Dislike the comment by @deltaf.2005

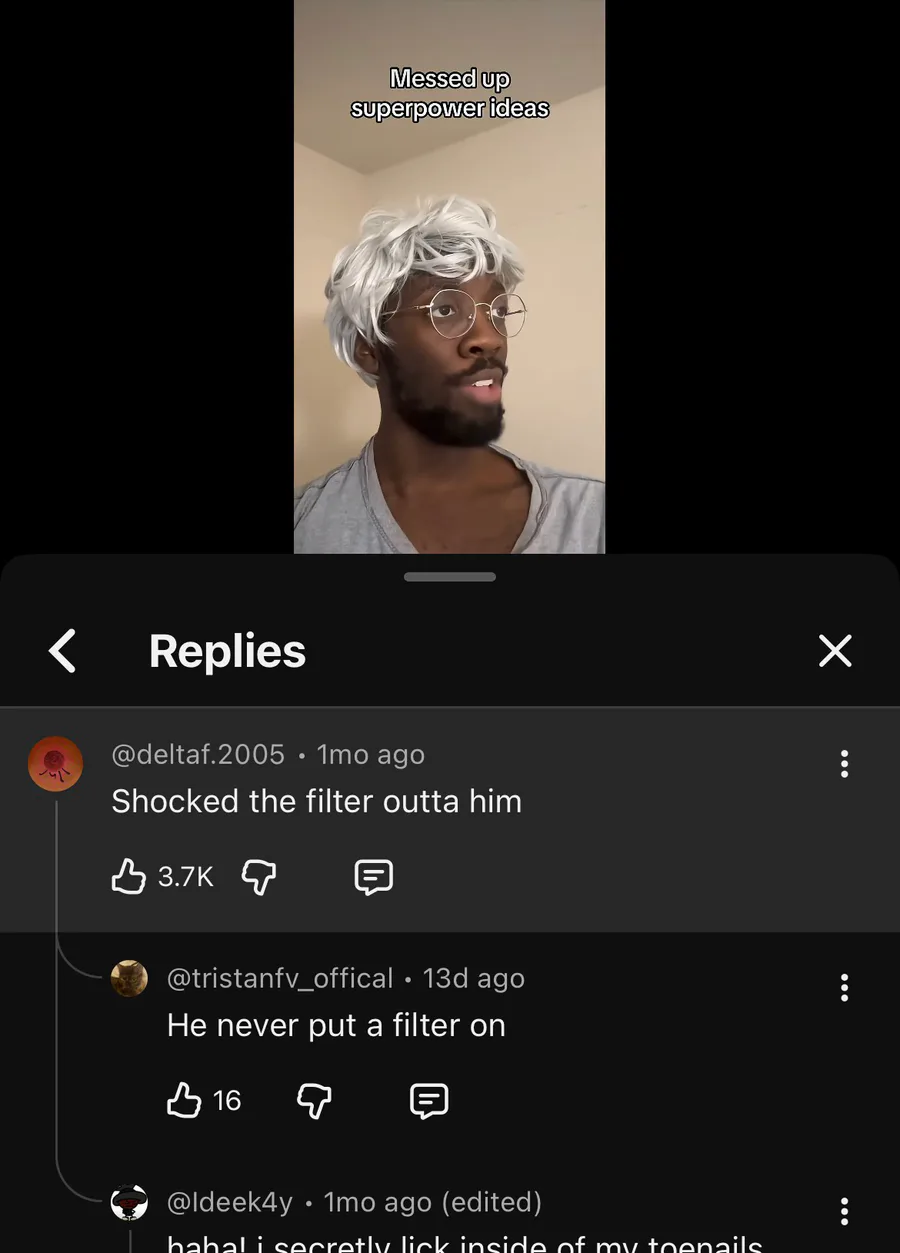[259, 877]
